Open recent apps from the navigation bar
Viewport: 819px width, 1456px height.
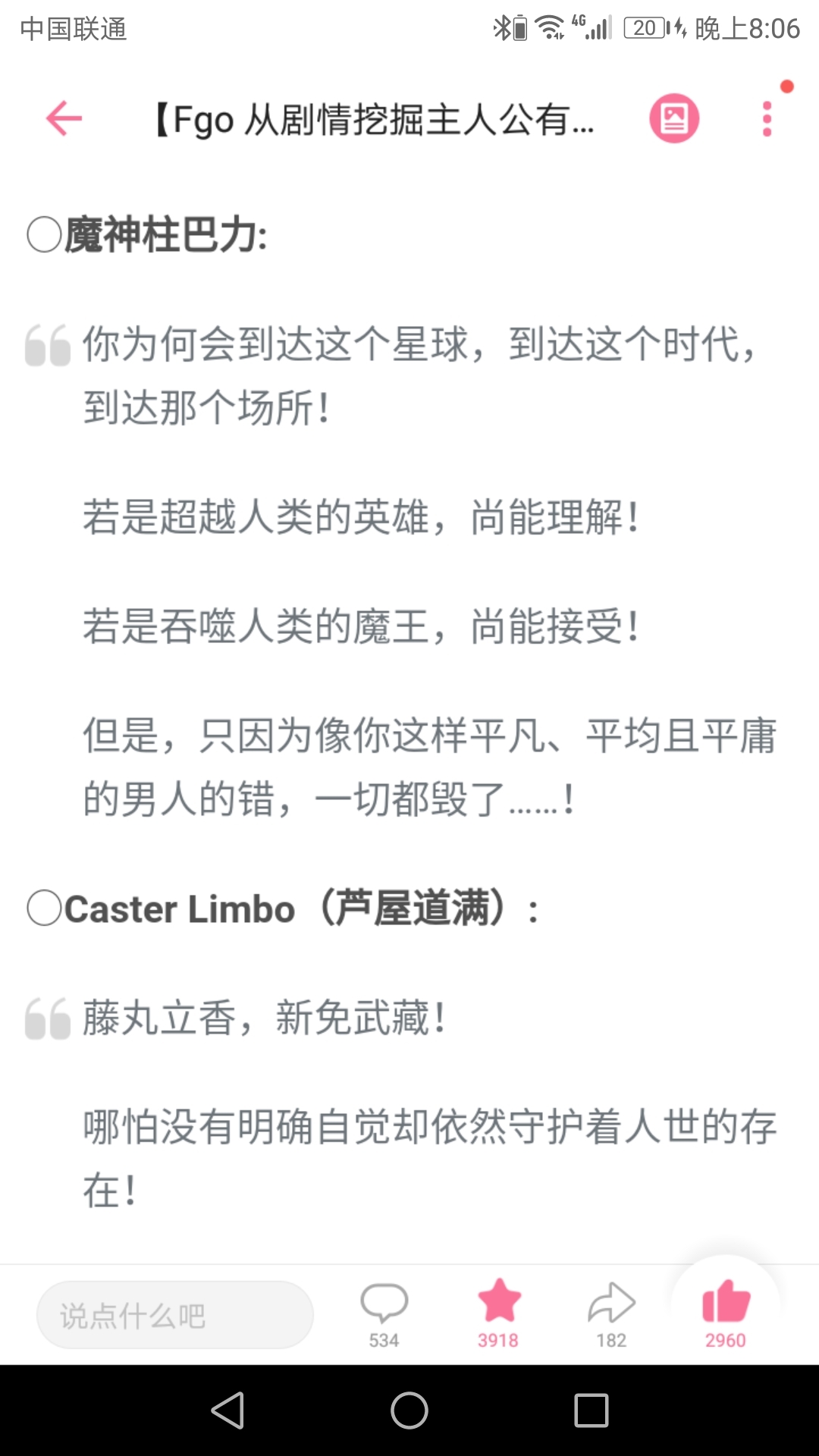click(591, 1410)
